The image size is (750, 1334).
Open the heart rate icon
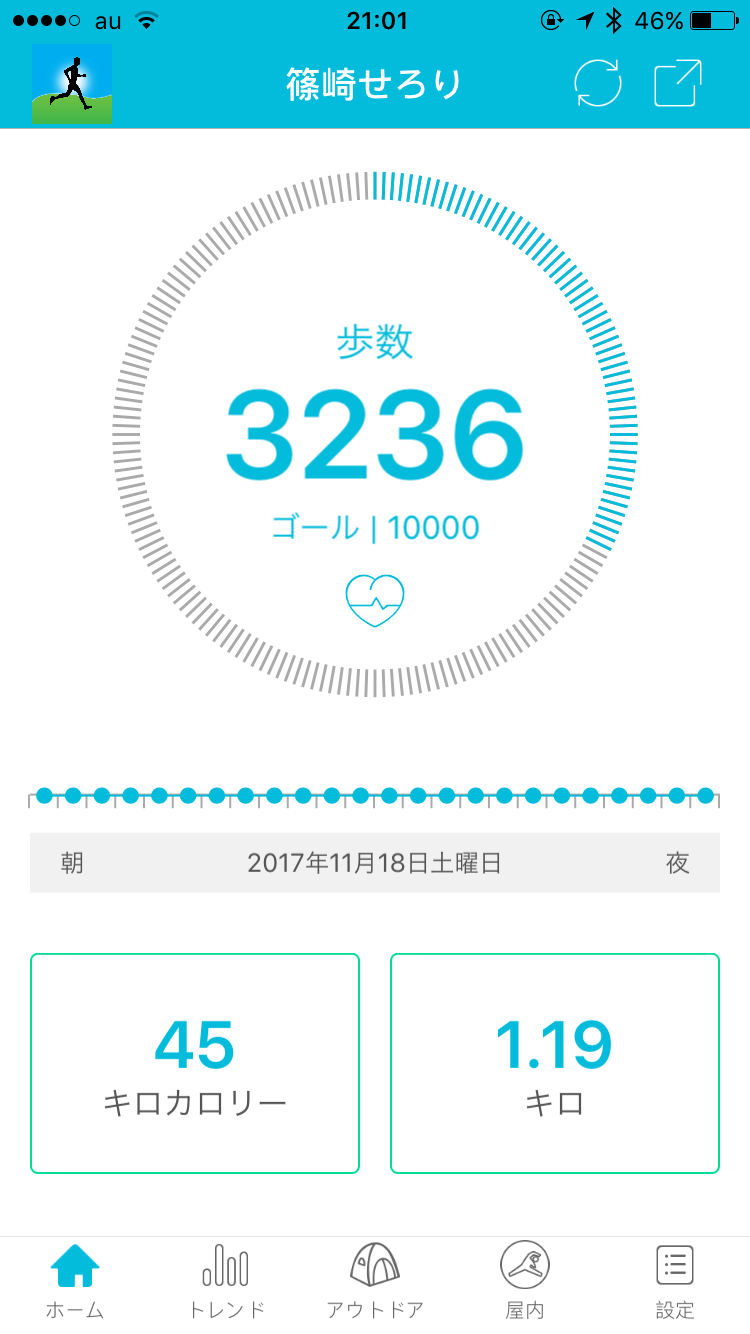tap(375, 600)
